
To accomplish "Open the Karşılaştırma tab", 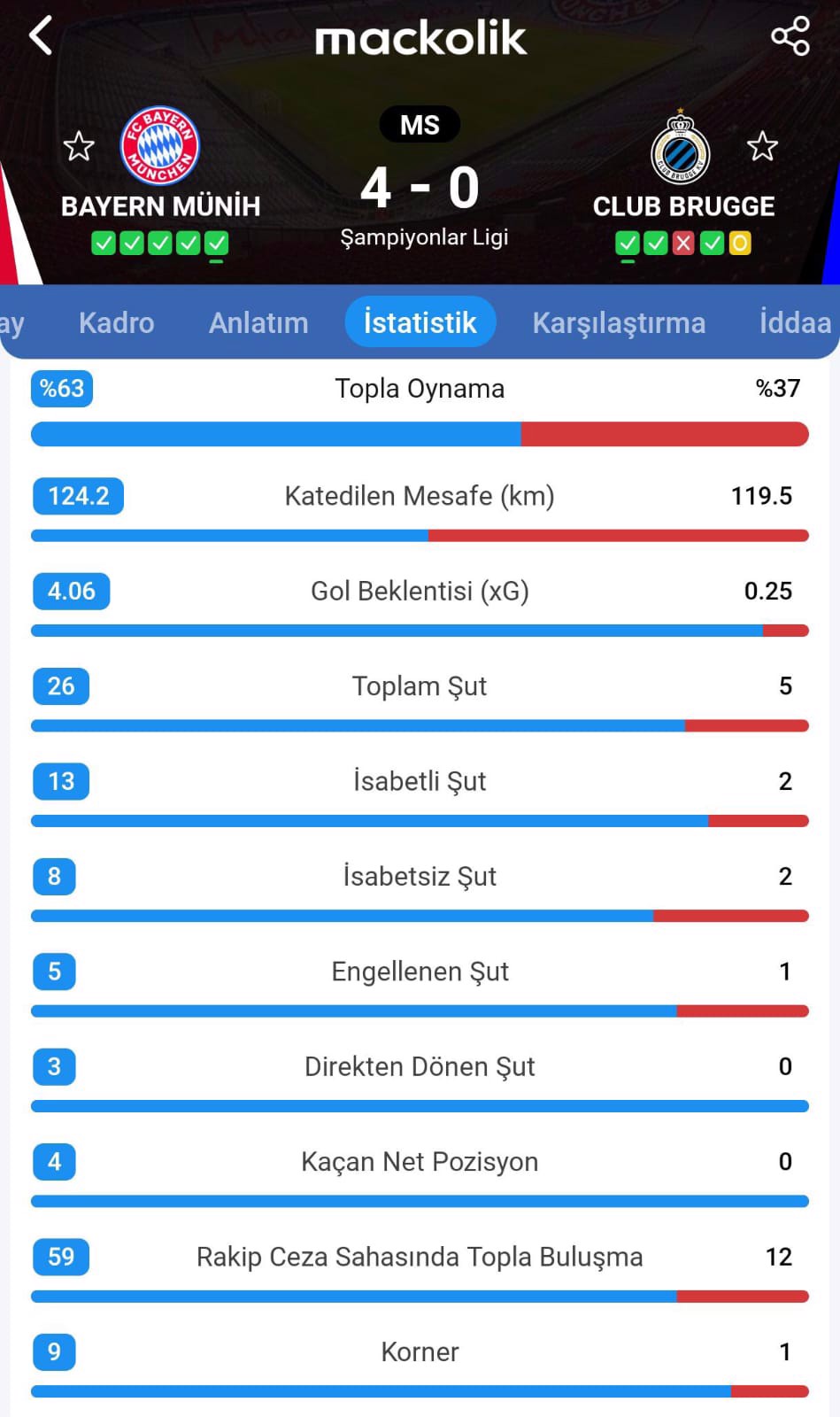I will pyautogui.click(x=619, y=322).
